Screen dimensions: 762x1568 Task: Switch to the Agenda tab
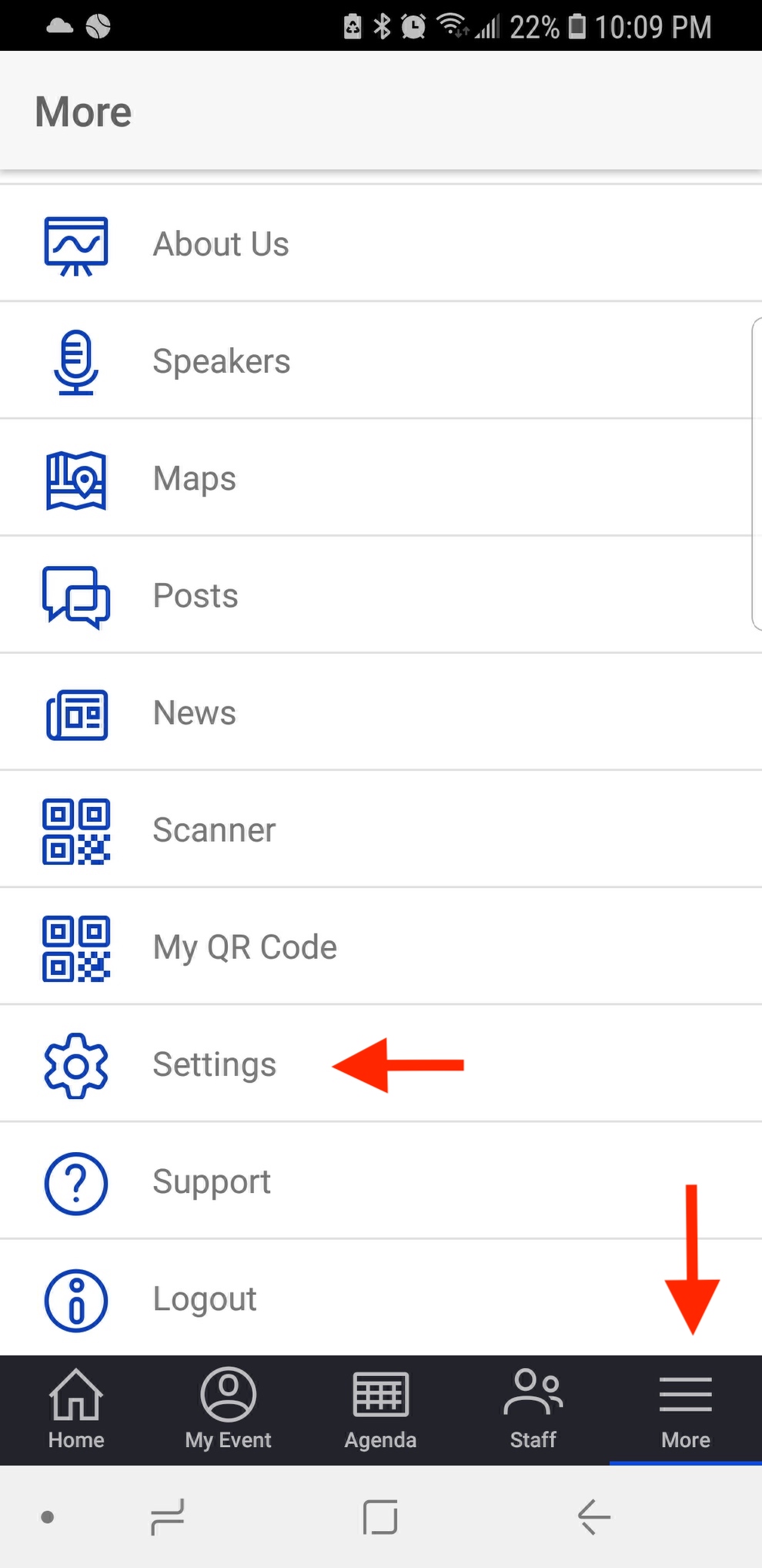tap(381, 1410)
